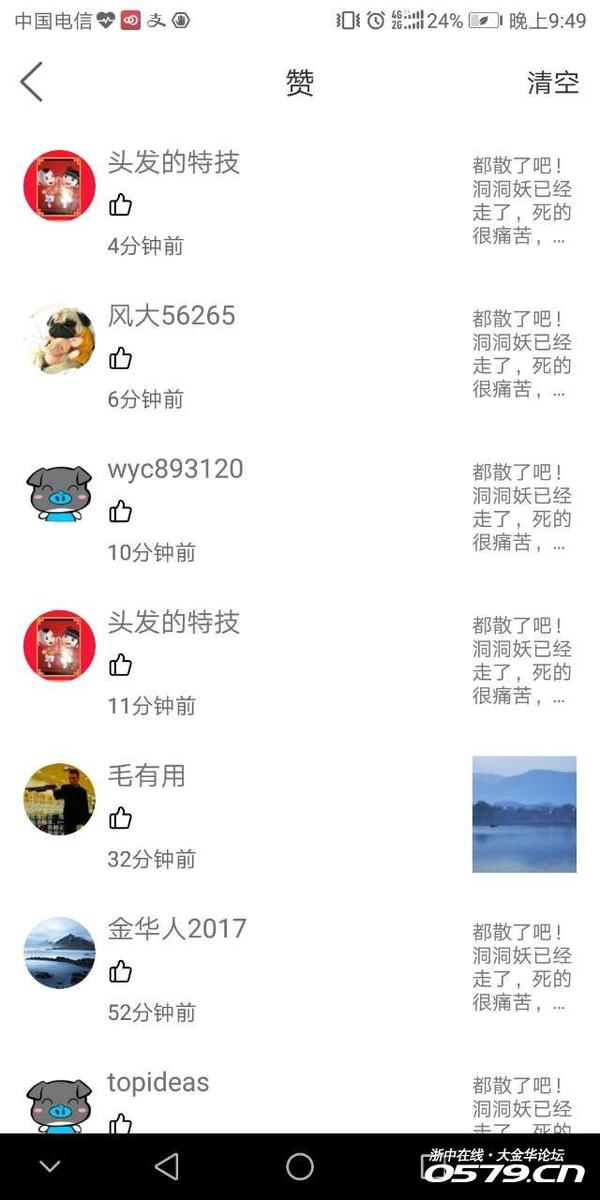
Task: Tap the system home button
Action: (300, 1166)
